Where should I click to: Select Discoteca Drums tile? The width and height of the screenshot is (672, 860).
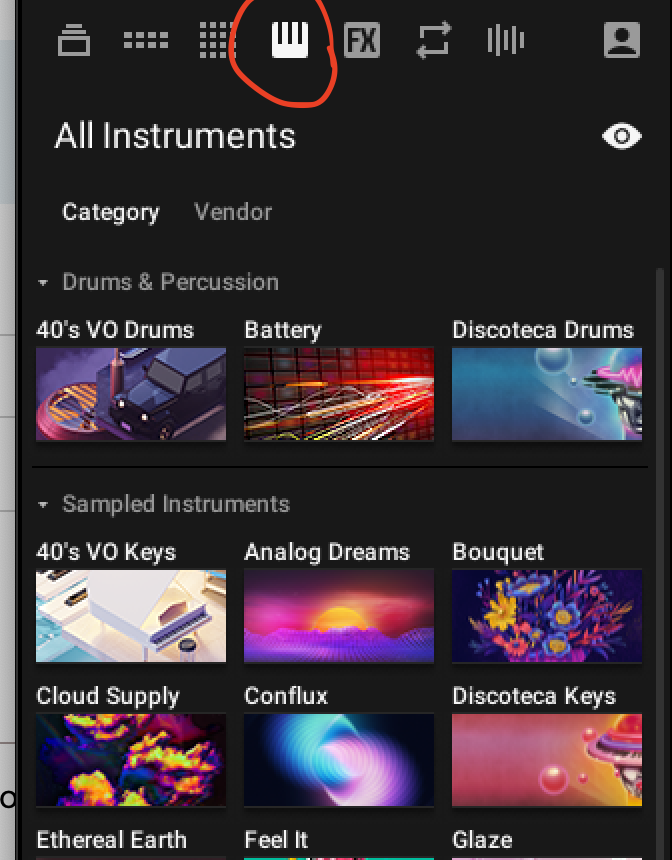click(x=547, y=394)
